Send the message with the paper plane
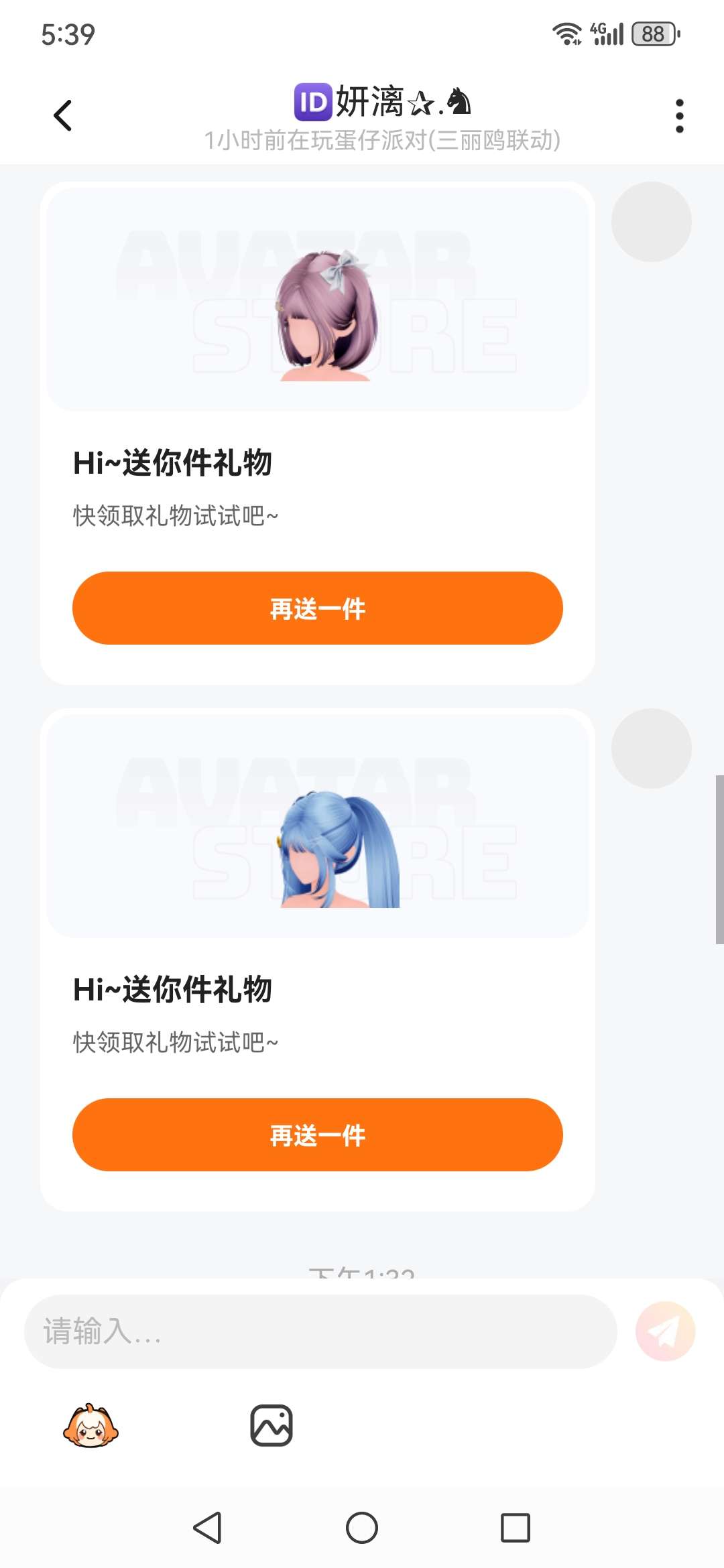724x1568 pixels. [665, 1331]
